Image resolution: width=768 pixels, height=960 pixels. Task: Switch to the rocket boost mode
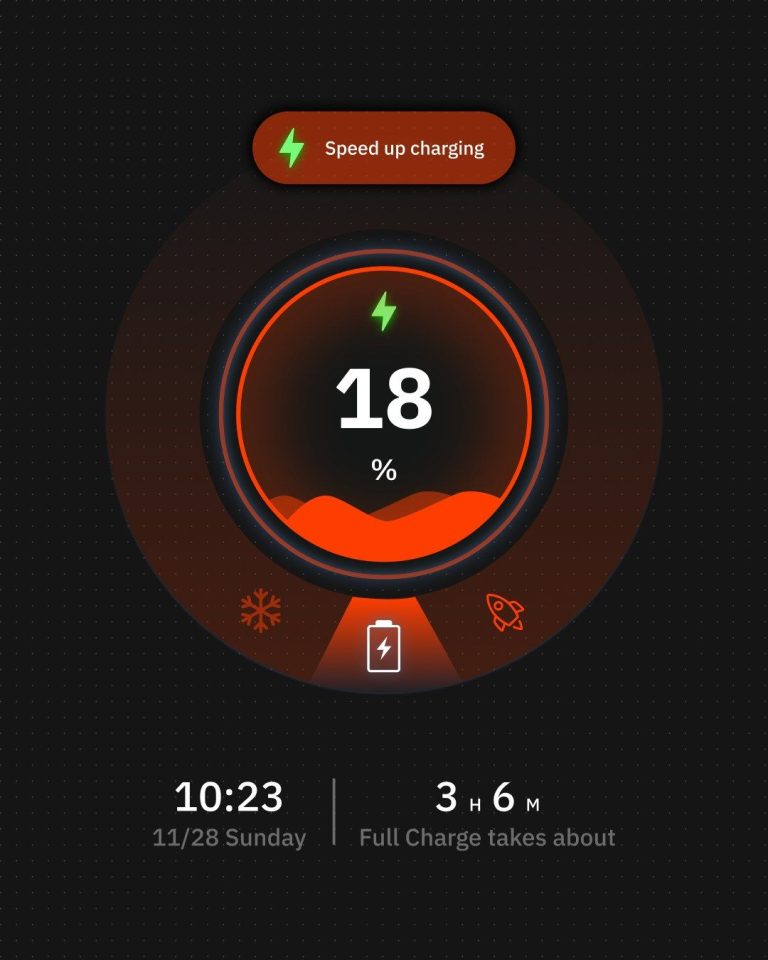pyautogui.click(x=505, y=611)
